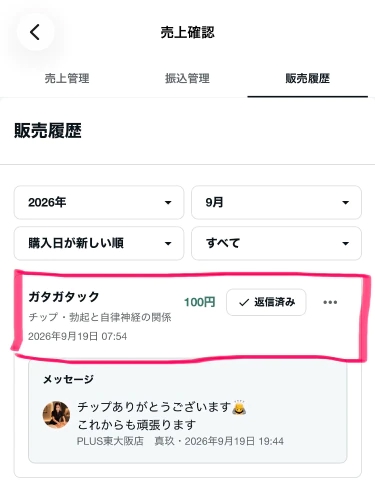This screenshot has width=375, height=480.
Task: Open the 9月 month dropdown
Action: pyautogui.click(x=276, y=202)
